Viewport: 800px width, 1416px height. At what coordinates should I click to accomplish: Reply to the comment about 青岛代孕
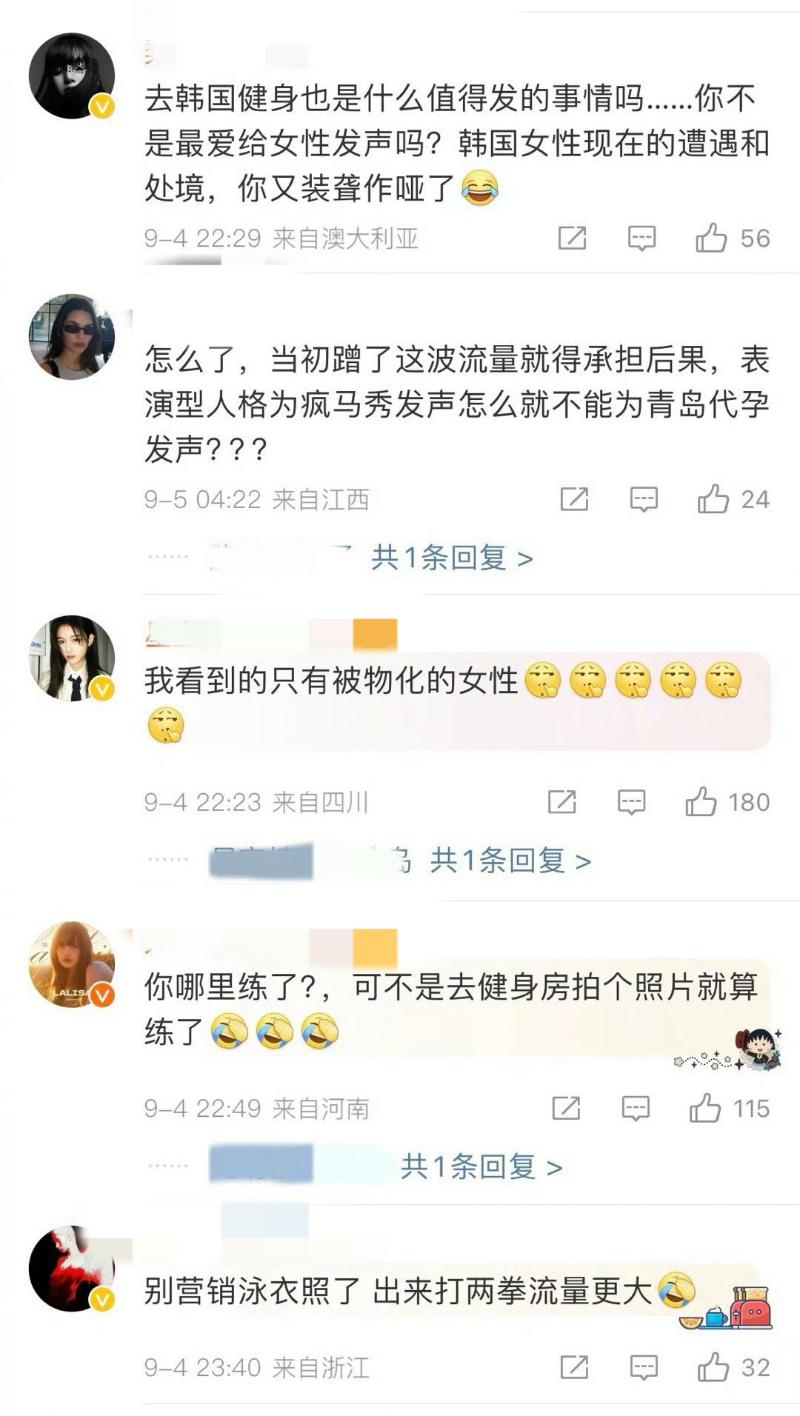643,499
